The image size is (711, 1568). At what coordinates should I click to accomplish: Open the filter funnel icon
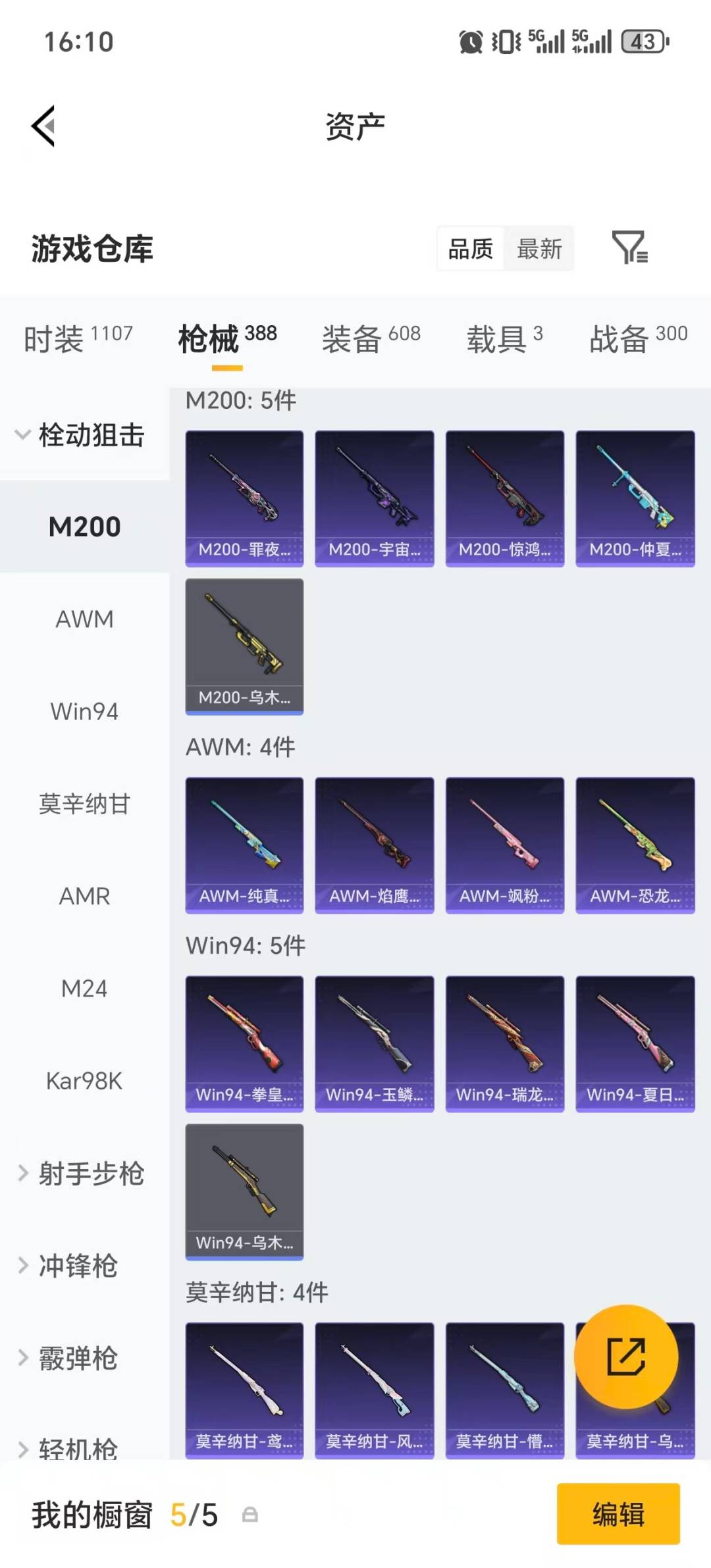click(629, 249)
